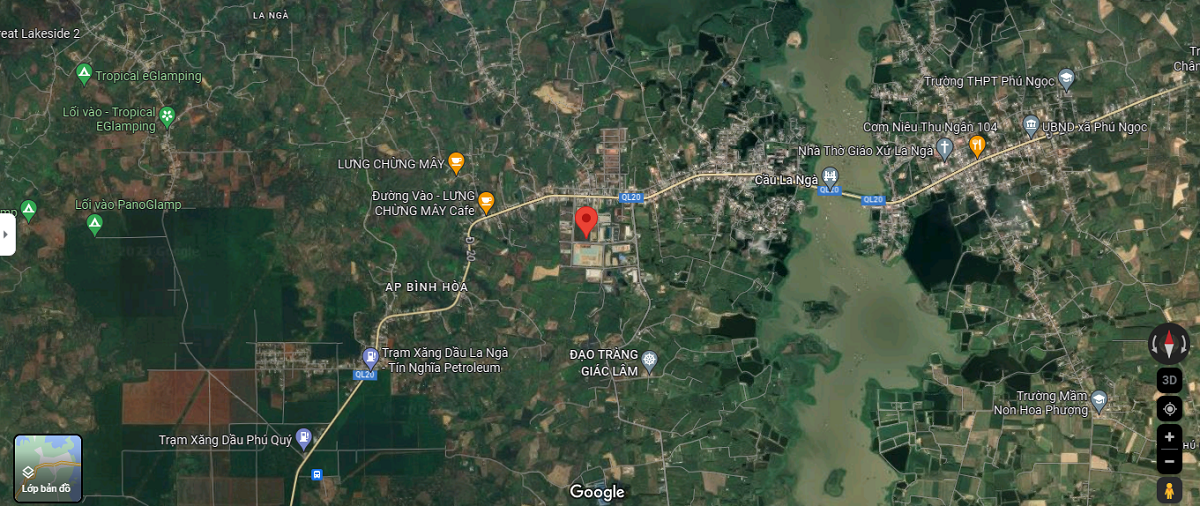Switch to 3D map view
The width and height of the screenshot is (1200, 506).
tap(1169, 381)
